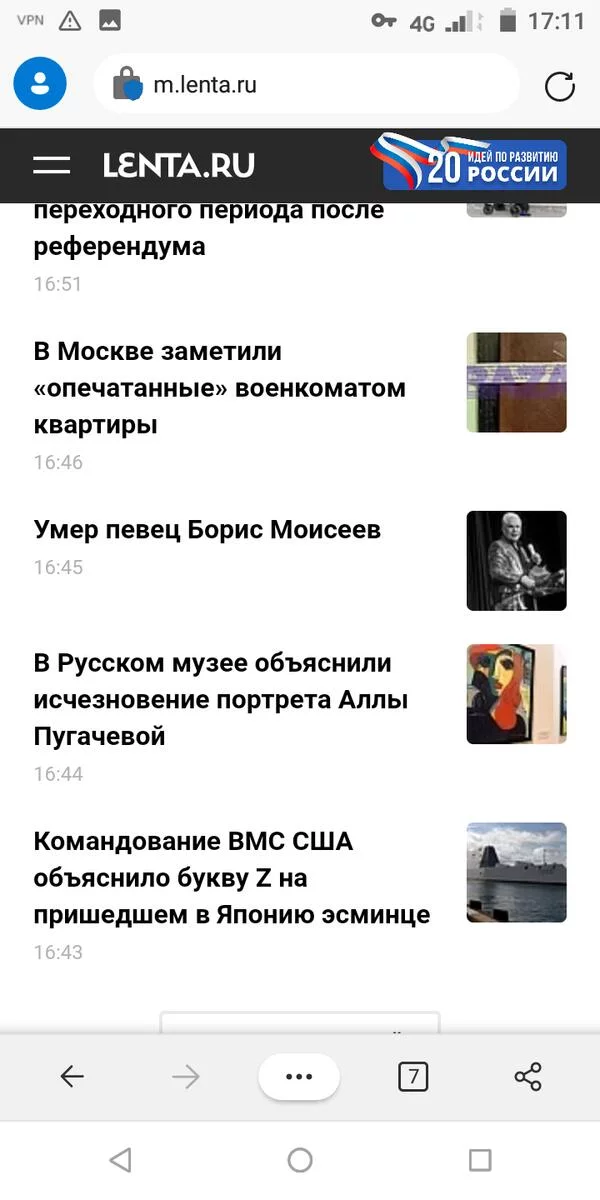
Task: Open the Русский музей Пугачева portrait story
Action: 220,699
